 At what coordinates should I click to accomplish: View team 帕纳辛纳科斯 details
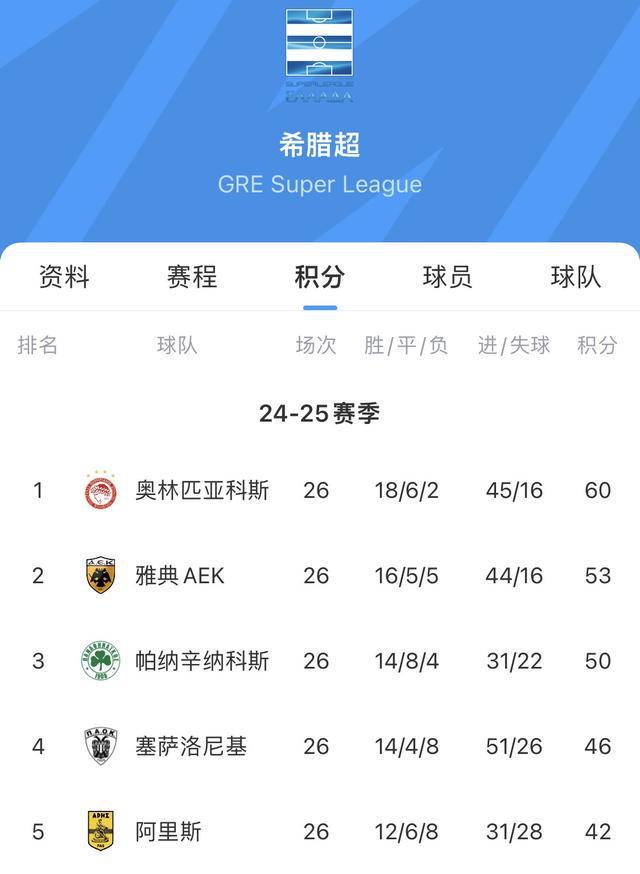(x=202, y=661)
